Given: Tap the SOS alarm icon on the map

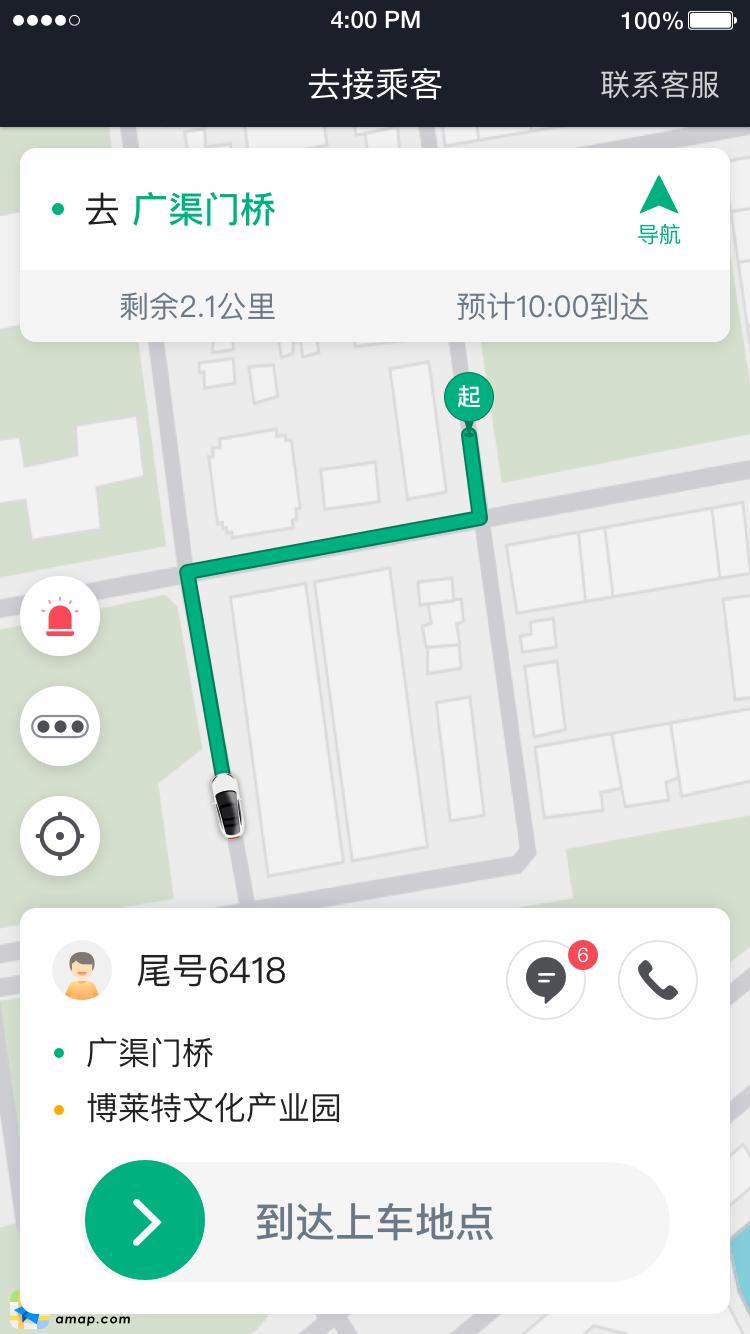Looking at the screenshot, I should (x=59, y=615).
